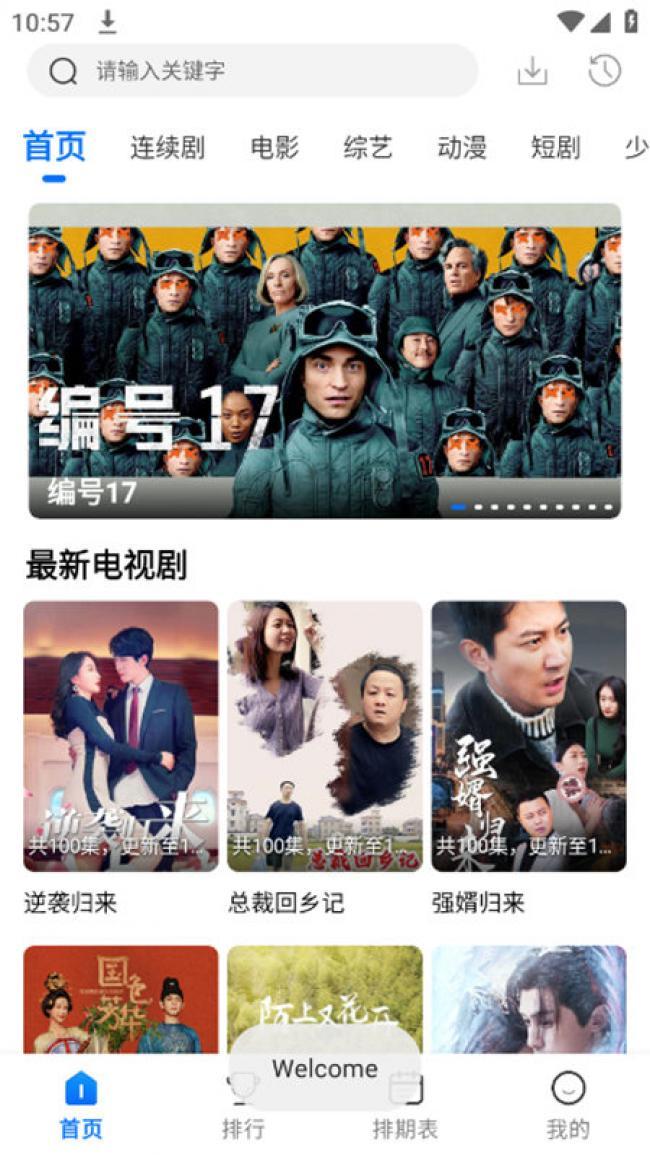Open the 国色芳华 poster card
Screen dimensions: 650x1155
121,999
